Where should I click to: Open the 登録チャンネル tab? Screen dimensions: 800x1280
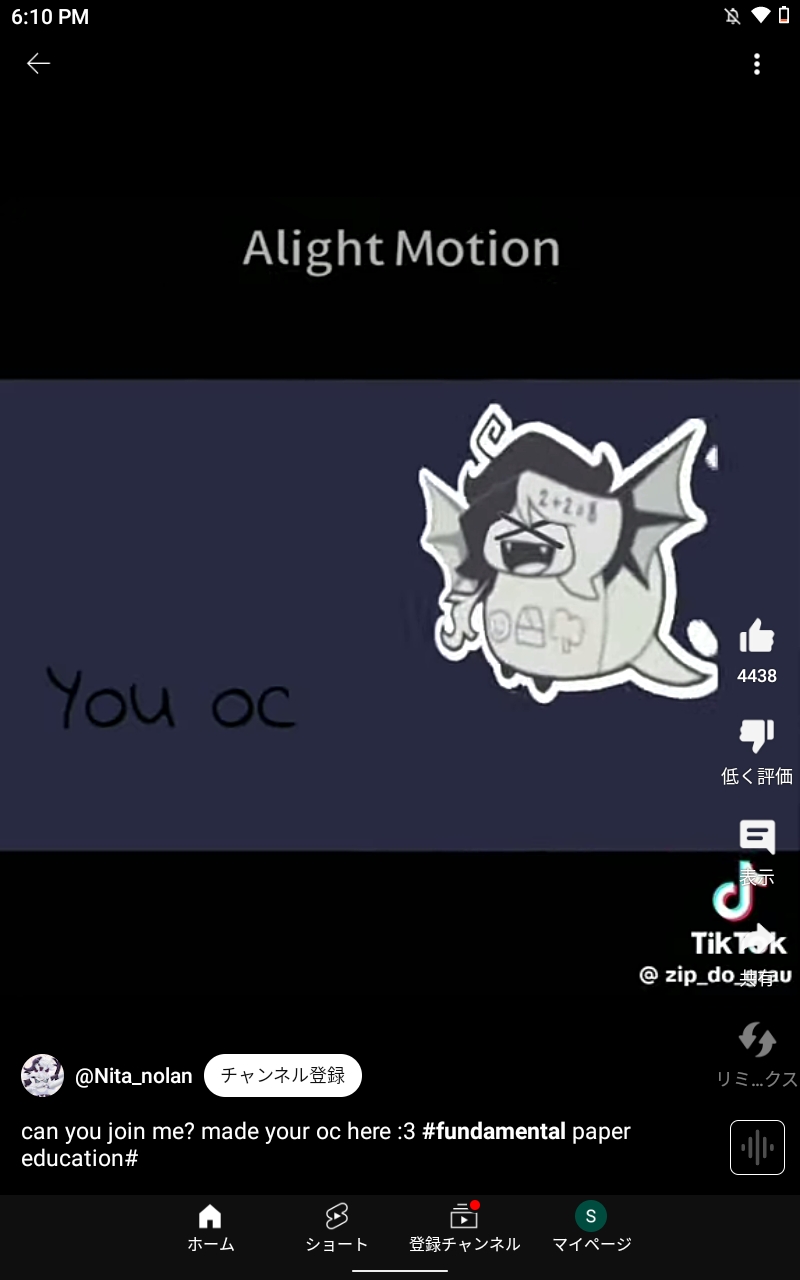[x=464, y=1228]
